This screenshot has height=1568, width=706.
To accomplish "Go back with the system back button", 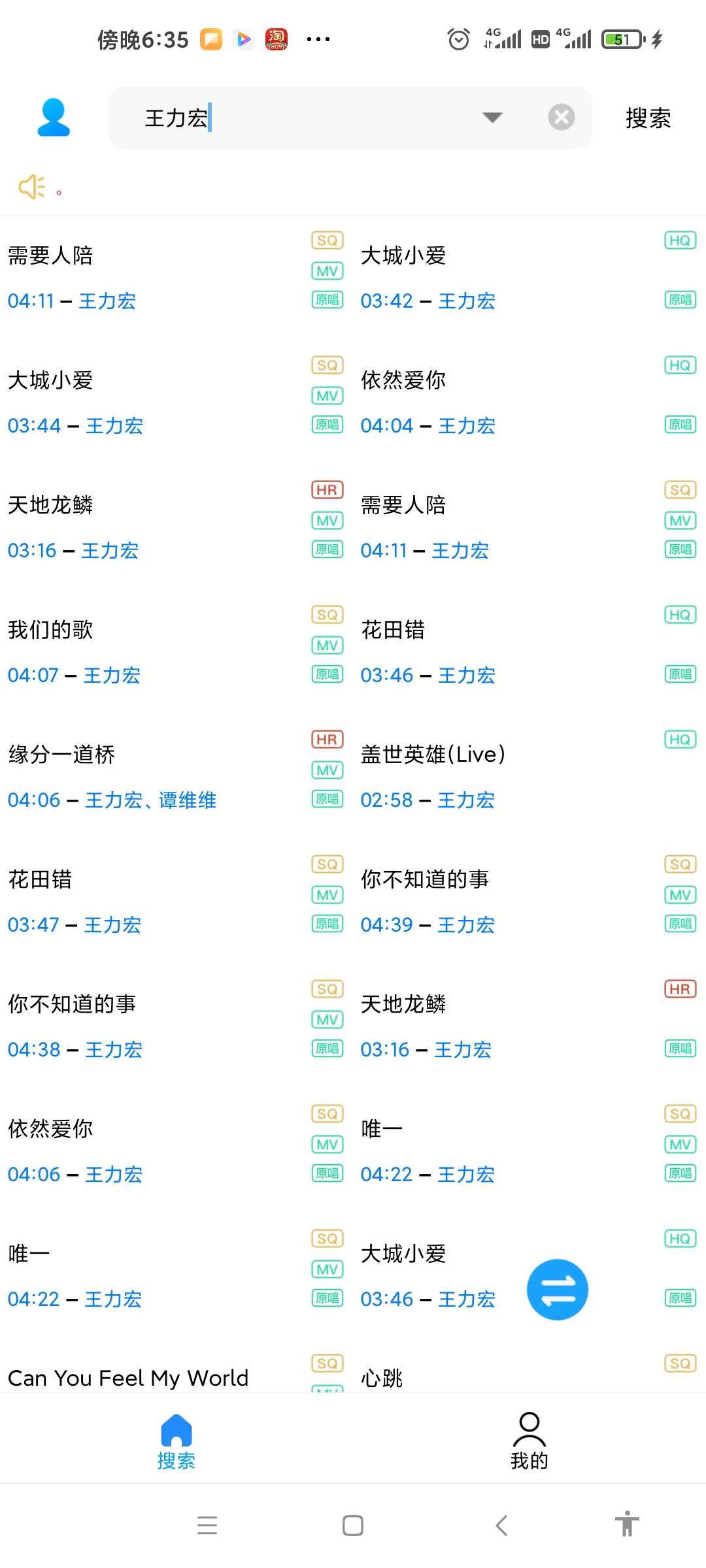I will coord(501,1526).
